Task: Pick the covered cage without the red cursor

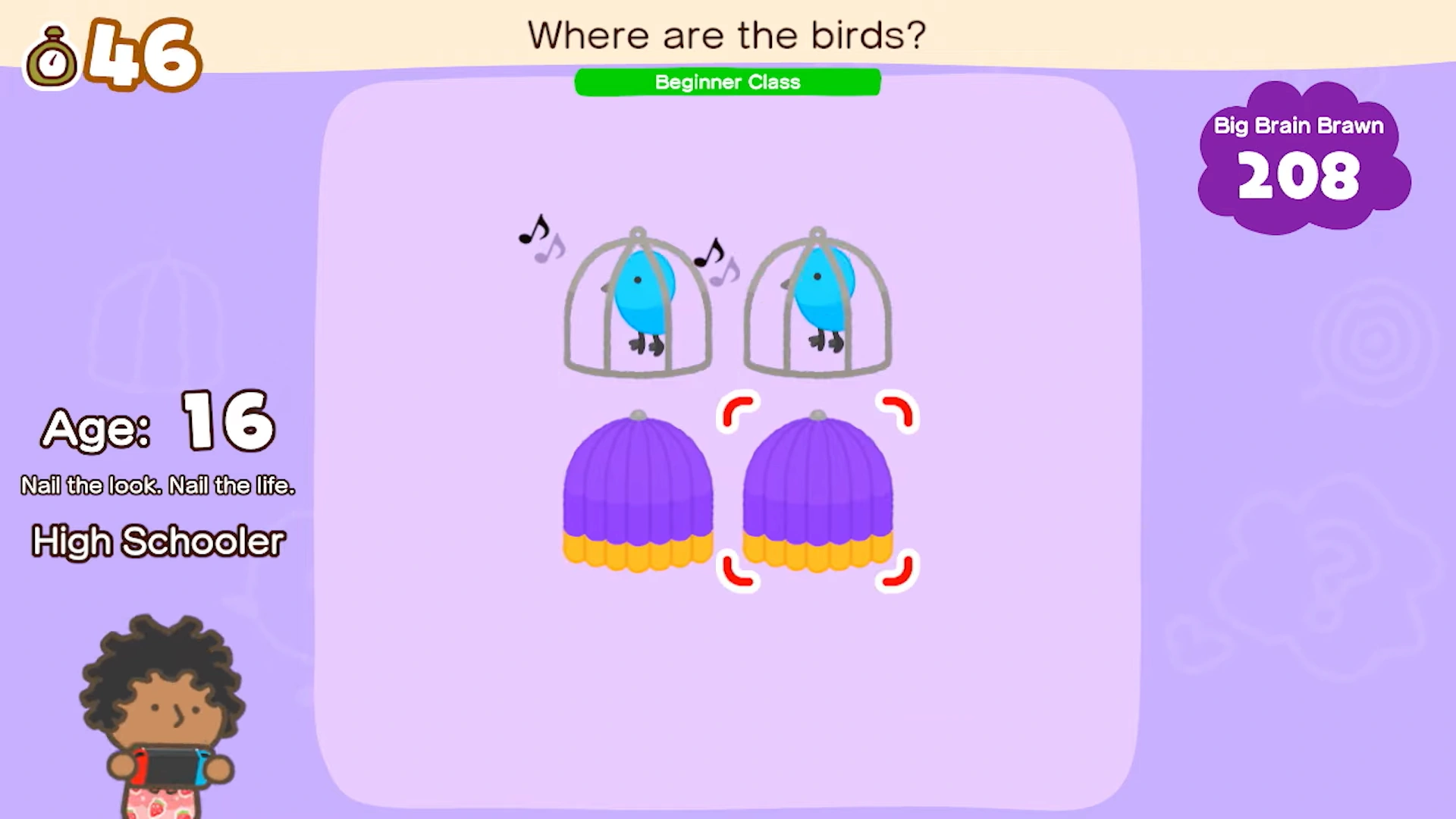Action: tap(638, 491)
